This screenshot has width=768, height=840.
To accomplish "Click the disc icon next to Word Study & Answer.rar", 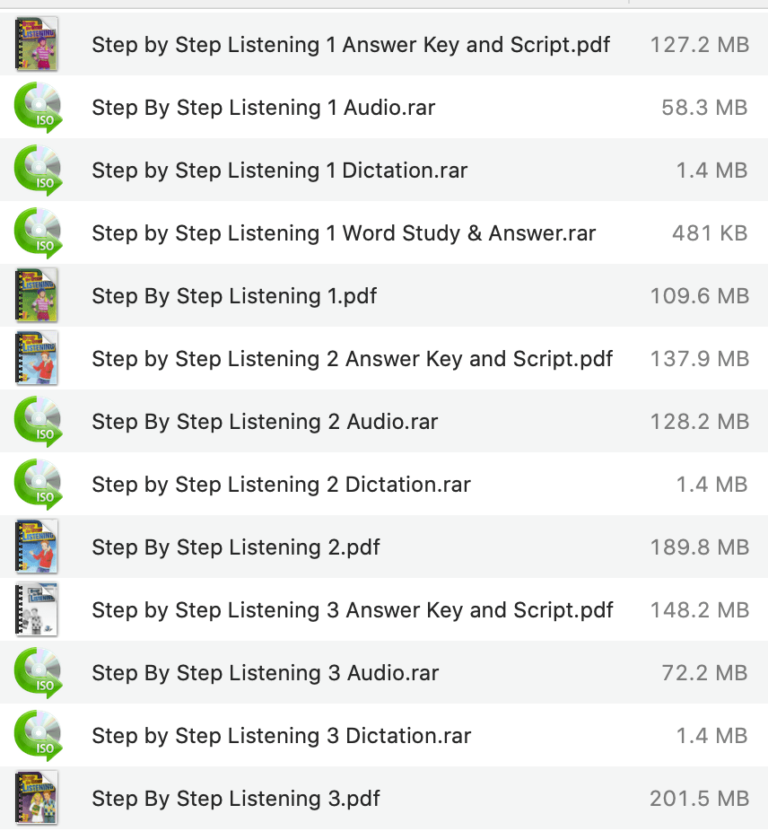I will coord(37,233).
